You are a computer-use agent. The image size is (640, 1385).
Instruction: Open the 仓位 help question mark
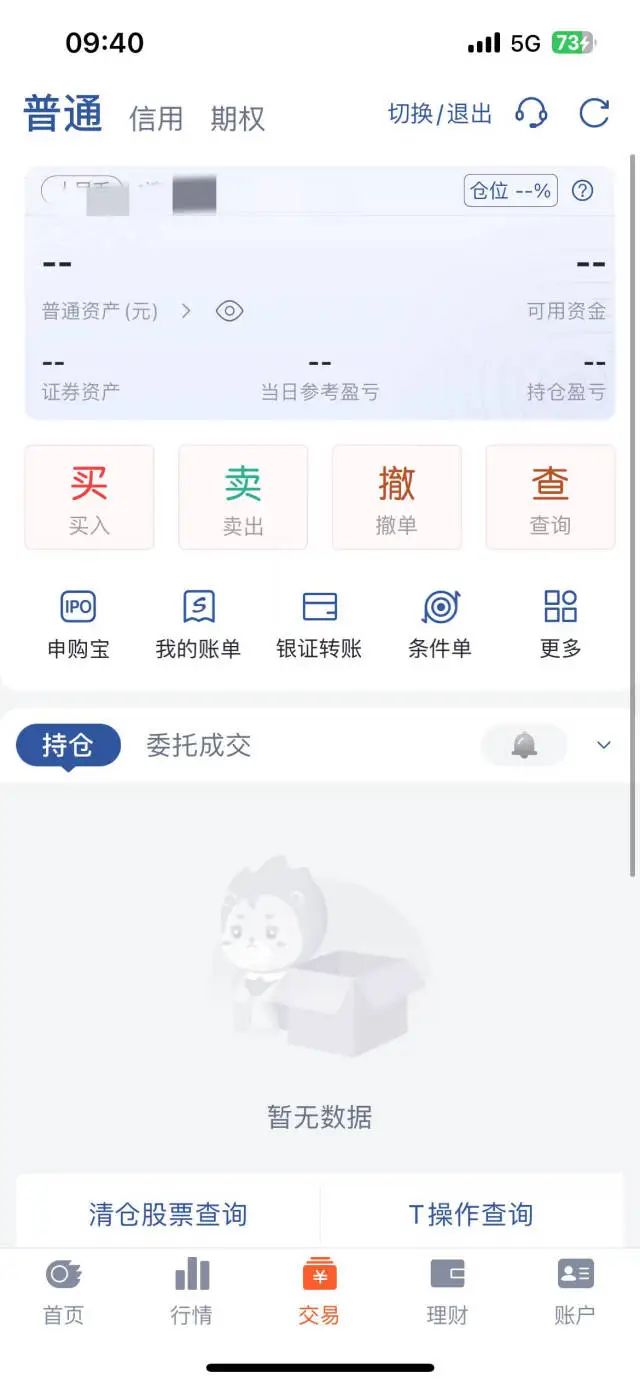point(583,191)
